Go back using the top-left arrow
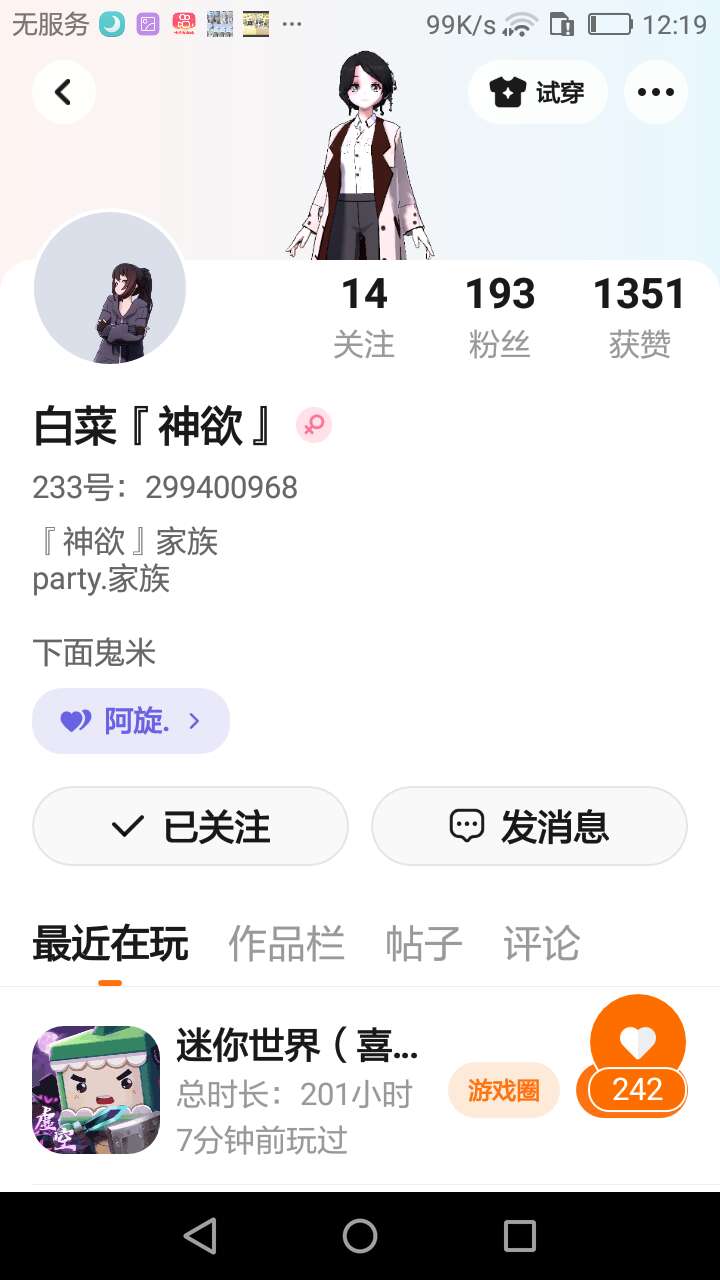Image resolution: width=720 pixels, height=1280 pixels. [63, 93]
